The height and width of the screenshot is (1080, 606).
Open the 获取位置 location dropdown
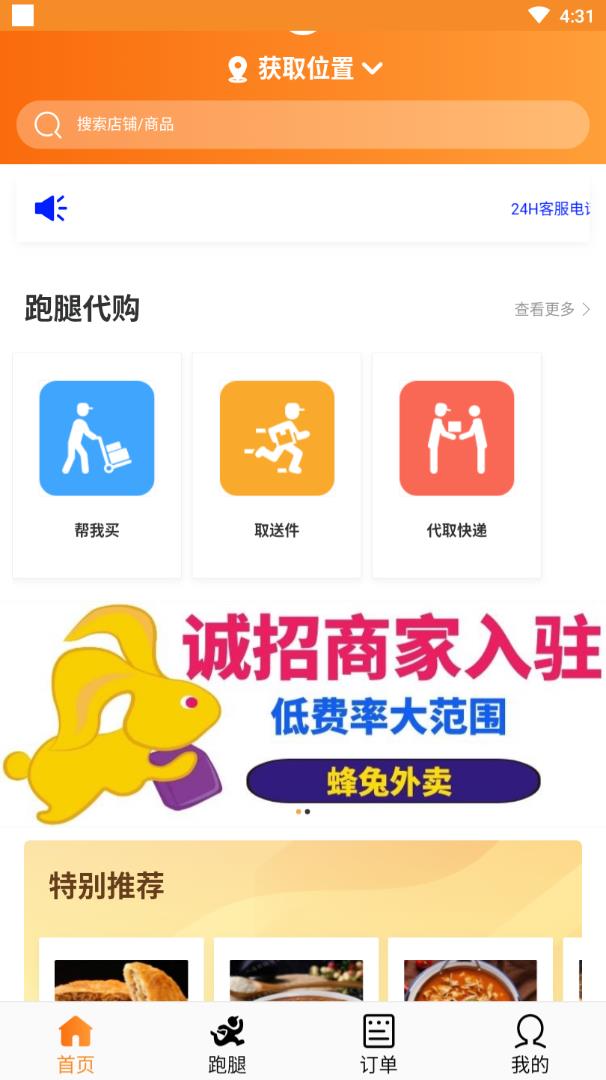pos(304,68)
